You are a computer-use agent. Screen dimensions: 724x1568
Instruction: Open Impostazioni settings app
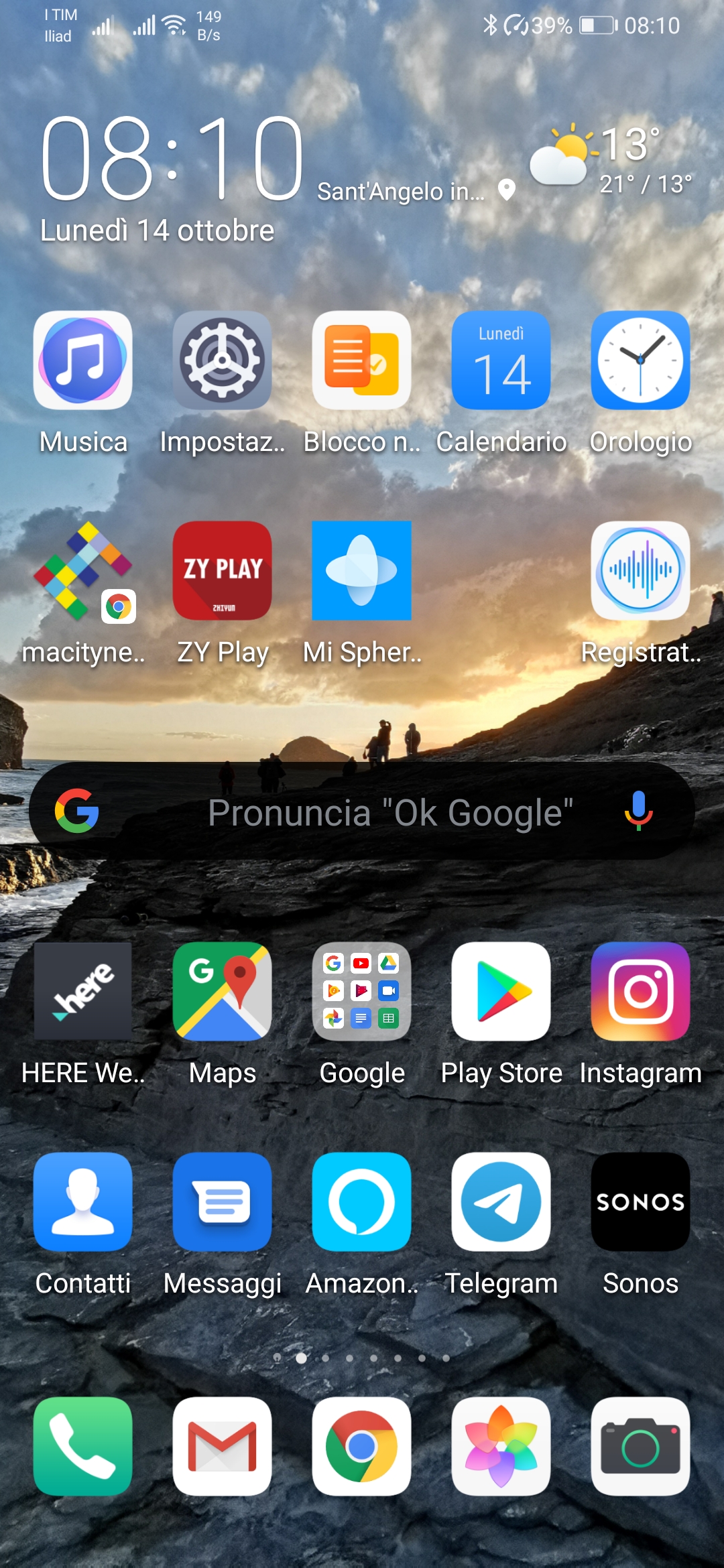click(x=223, y=361)
